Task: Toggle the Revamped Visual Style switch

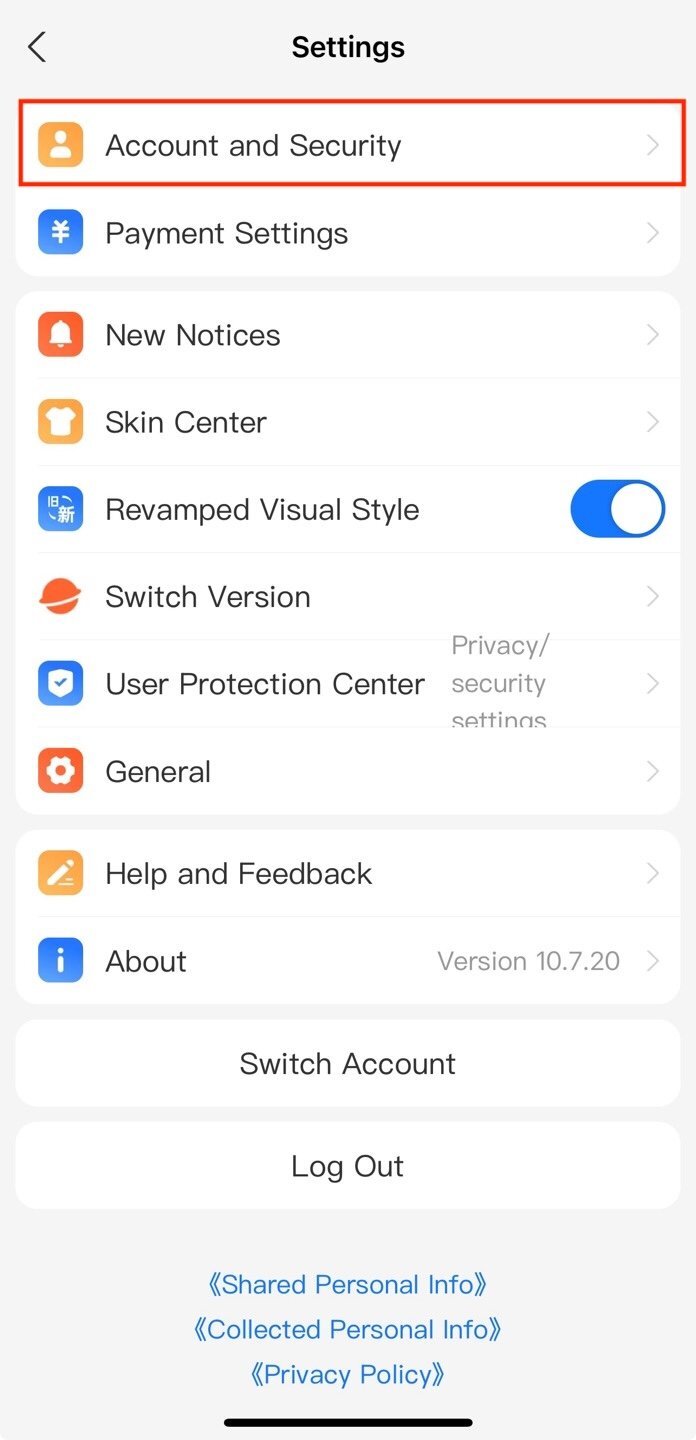Action: click(617, 510)
